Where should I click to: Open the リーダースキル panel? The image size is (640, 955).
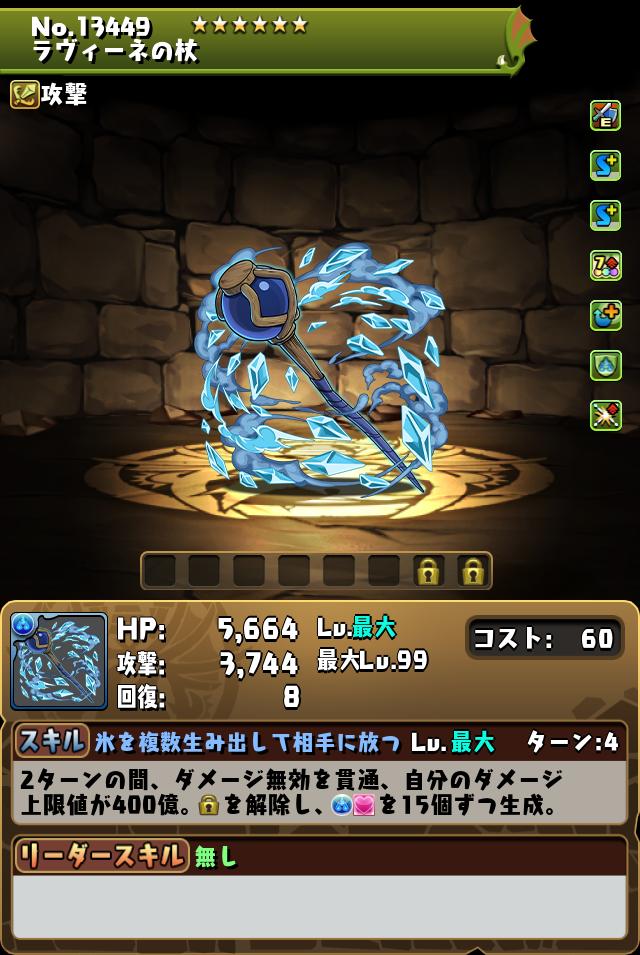coord(101,856)
